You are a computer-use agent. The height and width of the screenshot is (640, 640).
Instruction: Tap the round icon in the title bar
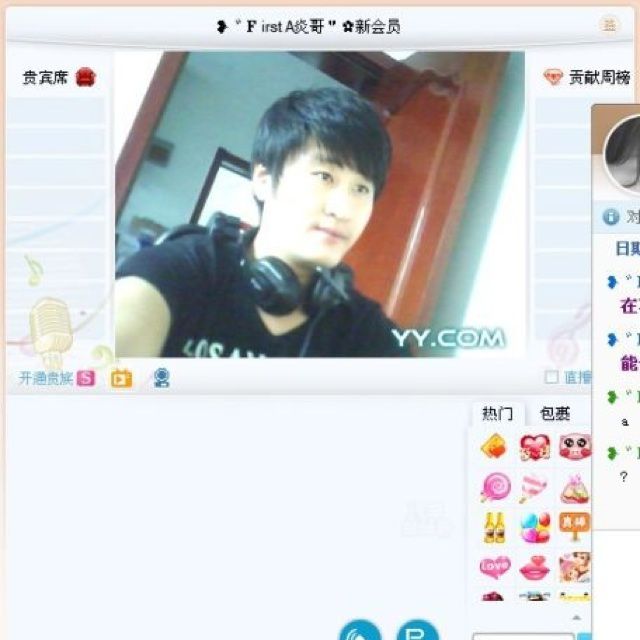(x=608, y=26)
